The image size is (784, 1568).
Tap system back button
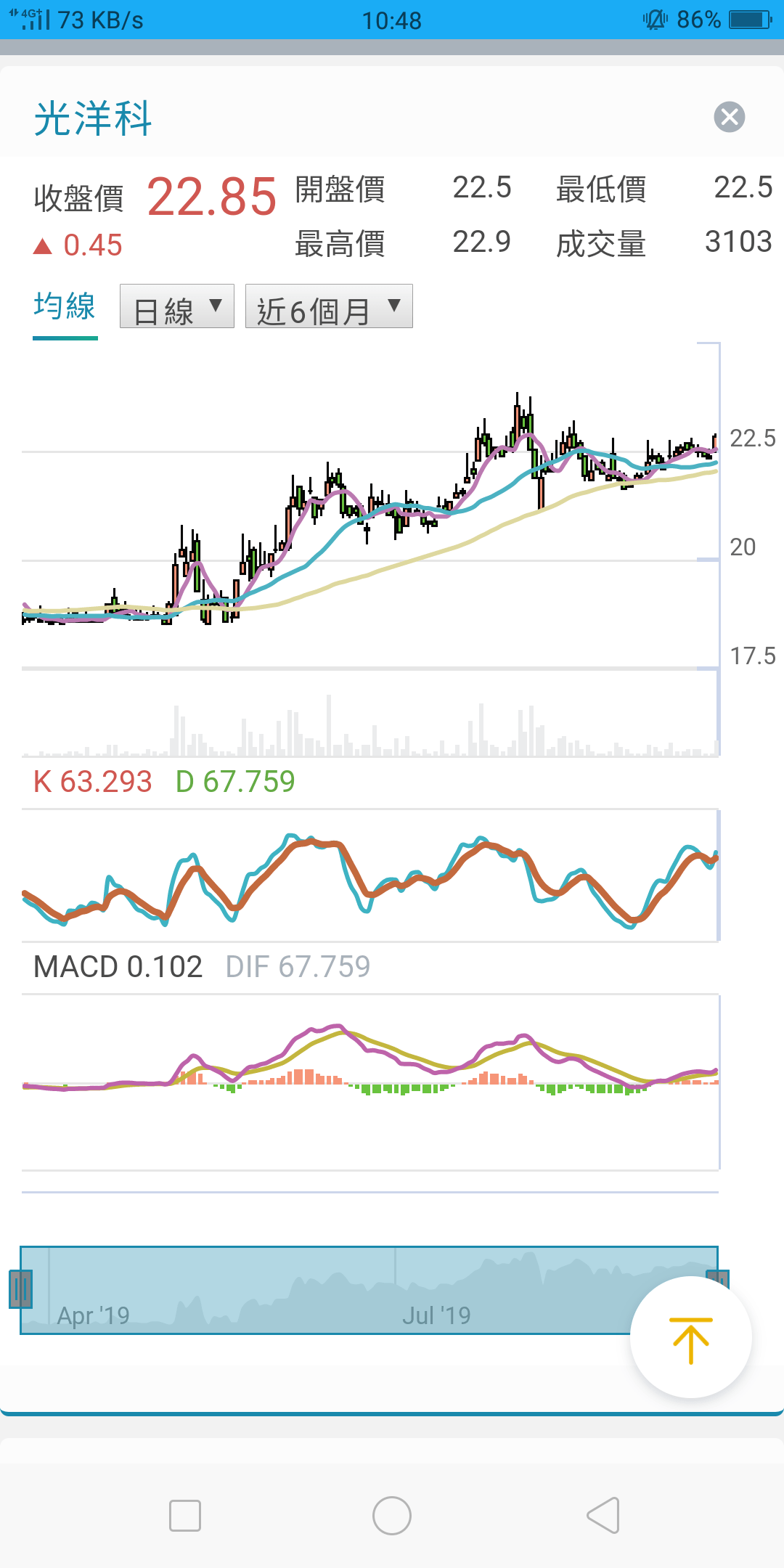pyautogui.click(x=603, y=1516)
